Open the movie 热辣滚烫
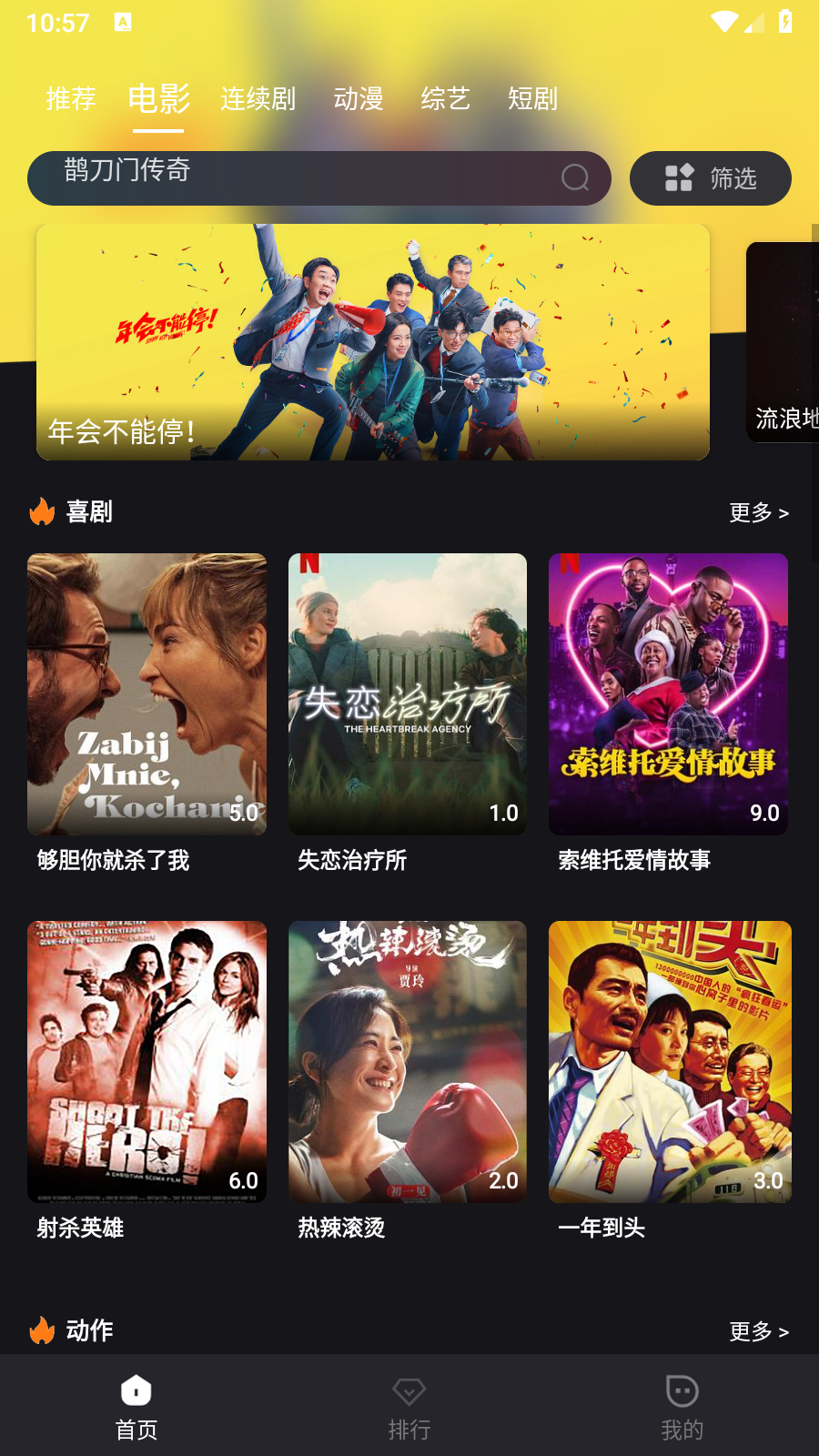Viewport: 819px width, 1456px height. [x=408, y=1062]
